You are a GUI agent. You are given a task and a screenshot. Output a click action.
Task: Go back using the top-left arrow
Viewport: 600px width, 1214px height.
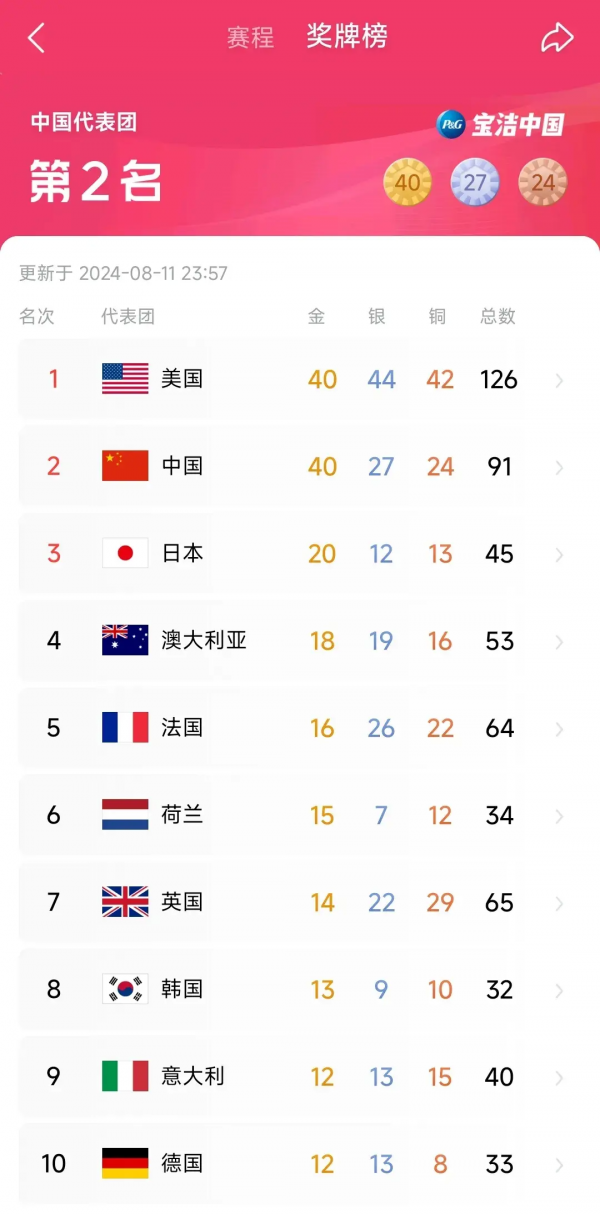click(x=37, y=38)
